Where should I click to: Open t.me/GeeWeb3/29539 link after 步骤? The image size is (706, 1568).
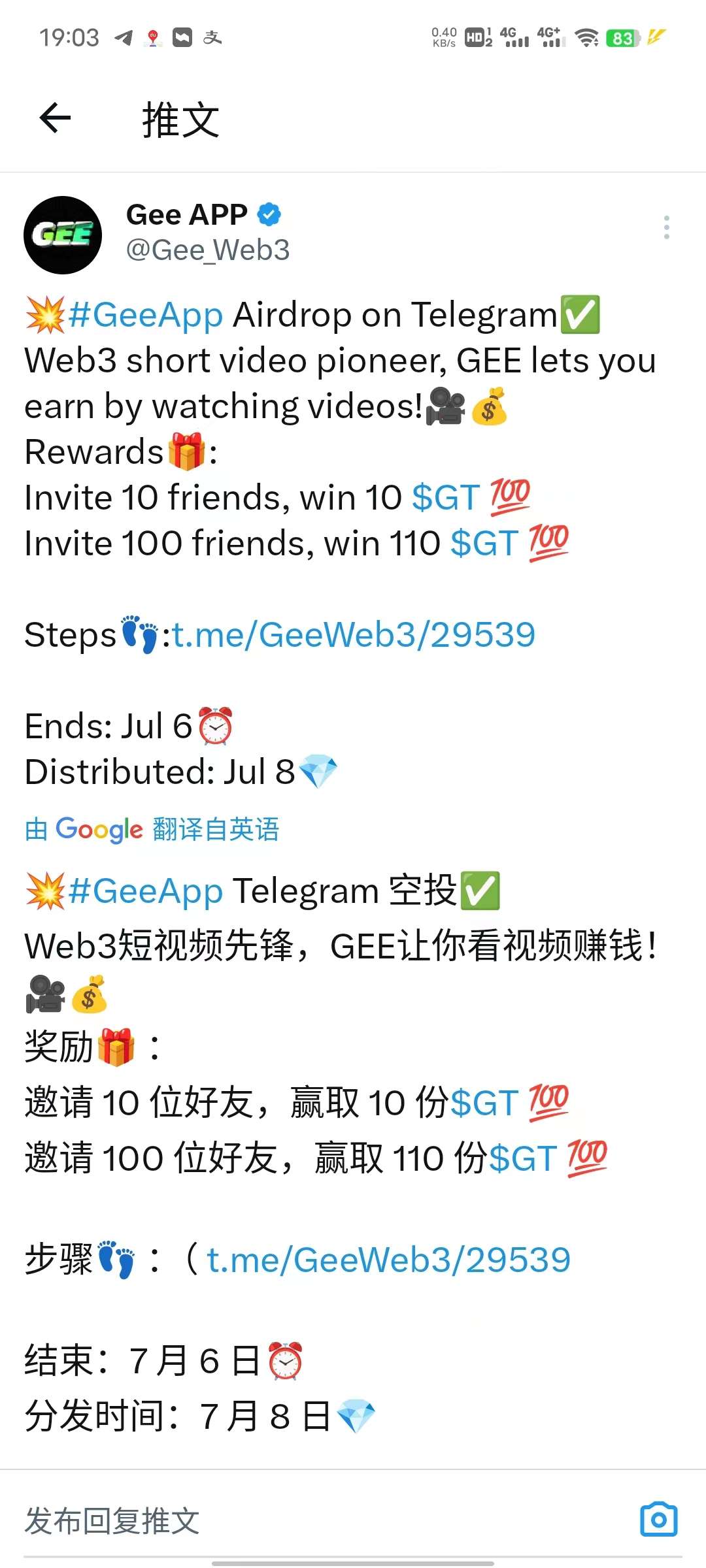click(x=388, y=1260)
